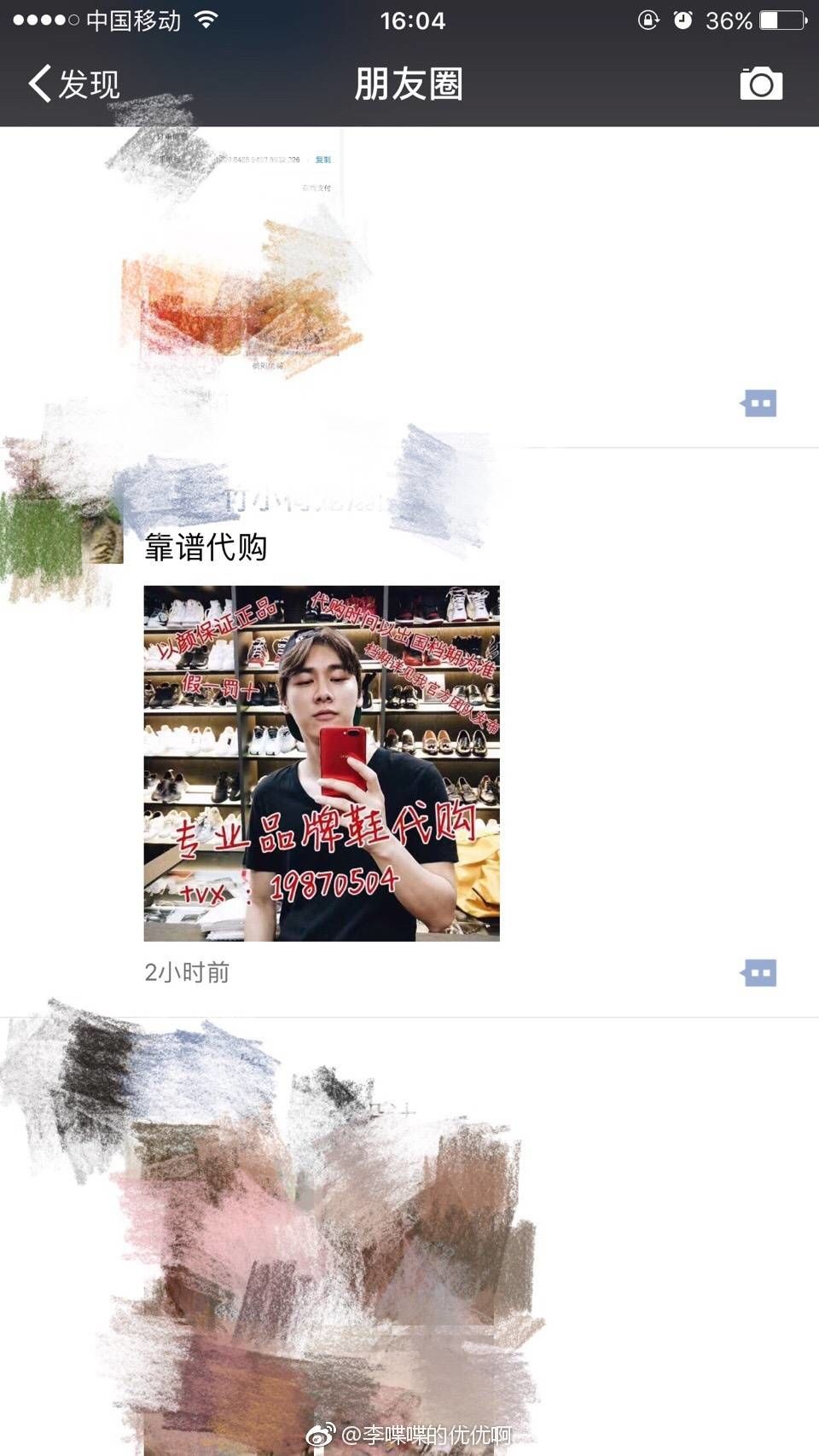The width and height of the screenshot is (819, 1456).
Task: Tap the 朋友圈 title bar
Action: click(x=409, y=83)
